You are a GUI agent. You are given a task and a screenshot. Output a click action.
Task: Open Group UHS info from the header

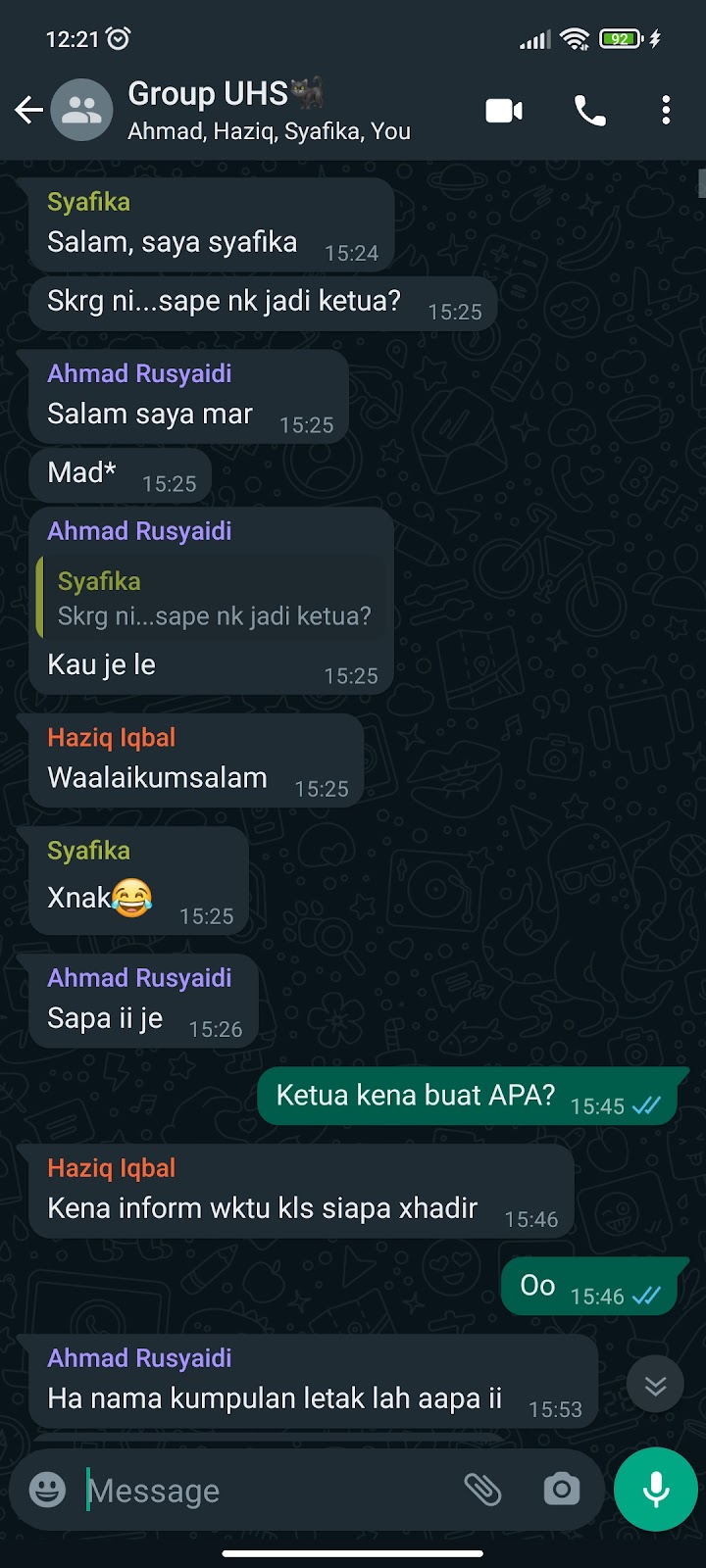[x=270, y=110]
